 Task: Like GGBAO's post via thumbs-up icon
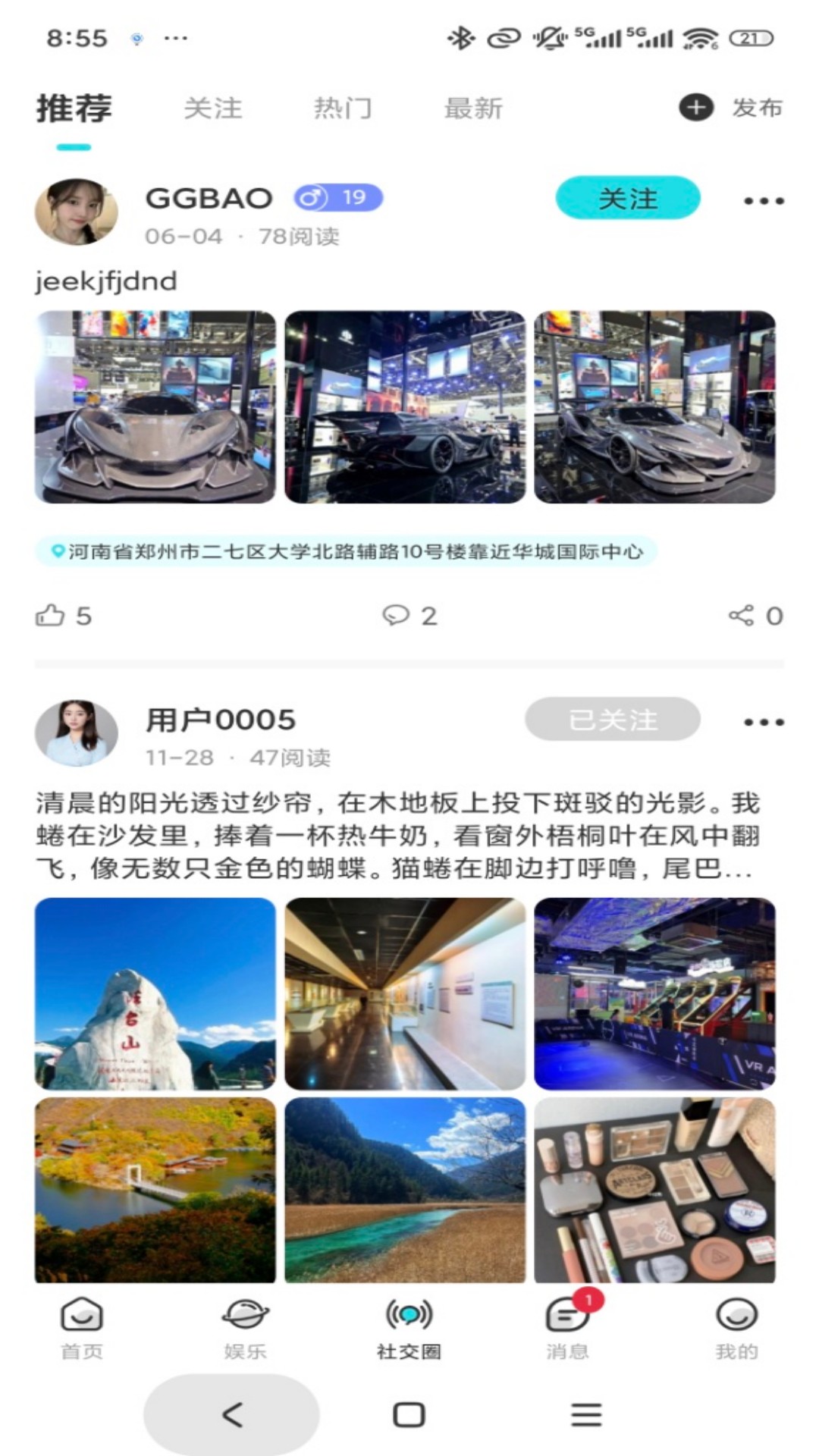52,616
